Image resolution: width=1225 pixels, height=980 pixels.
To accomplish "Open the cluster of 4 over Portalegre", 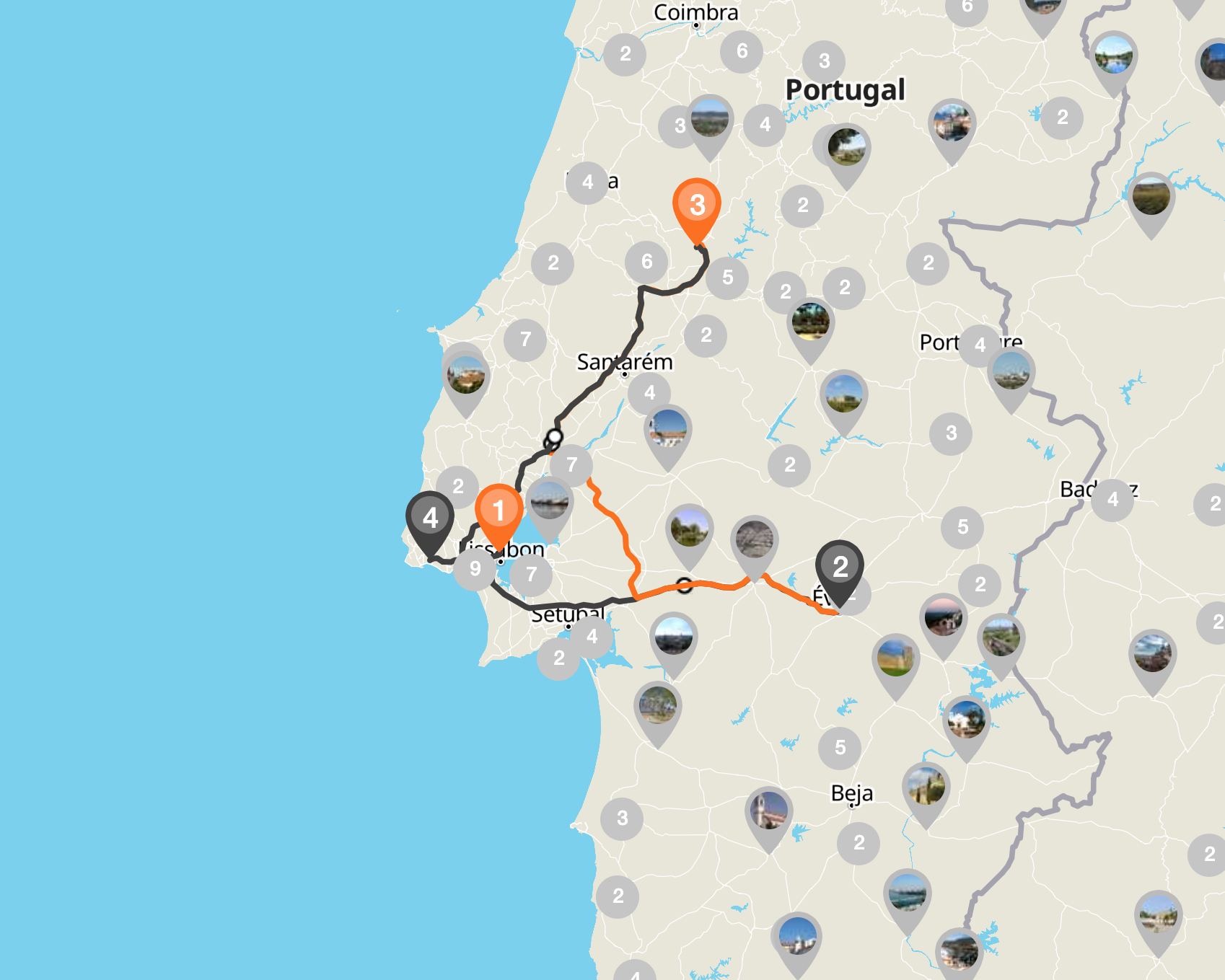I will [980, 345].
